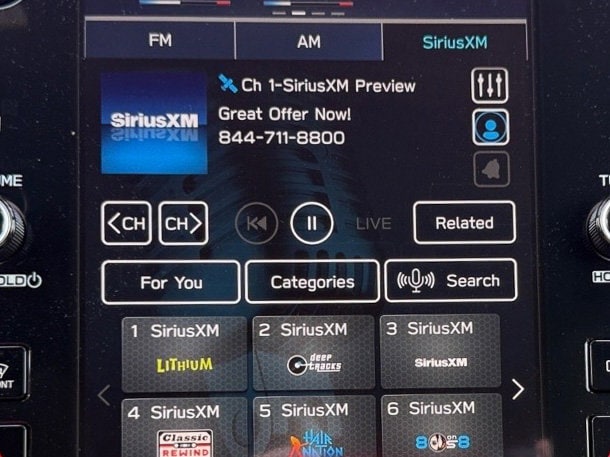Tune to preset 3 SiriusXM

point(440,352)
